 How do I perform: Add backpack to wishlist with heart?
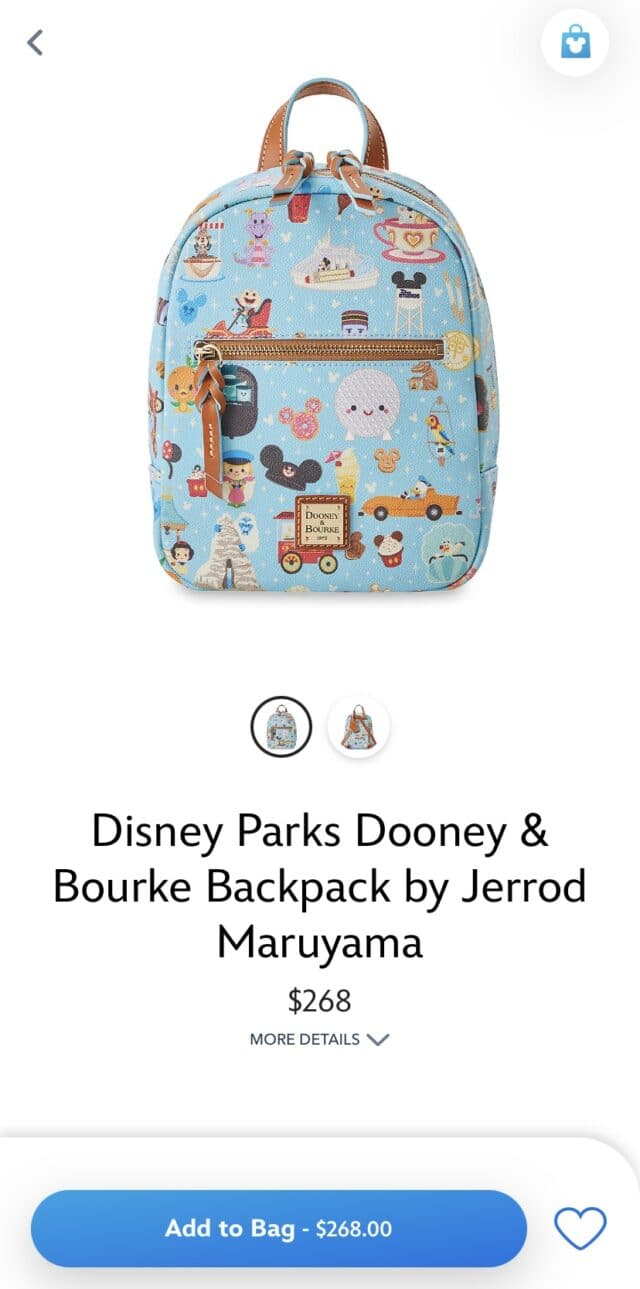tap(580, 1228)
